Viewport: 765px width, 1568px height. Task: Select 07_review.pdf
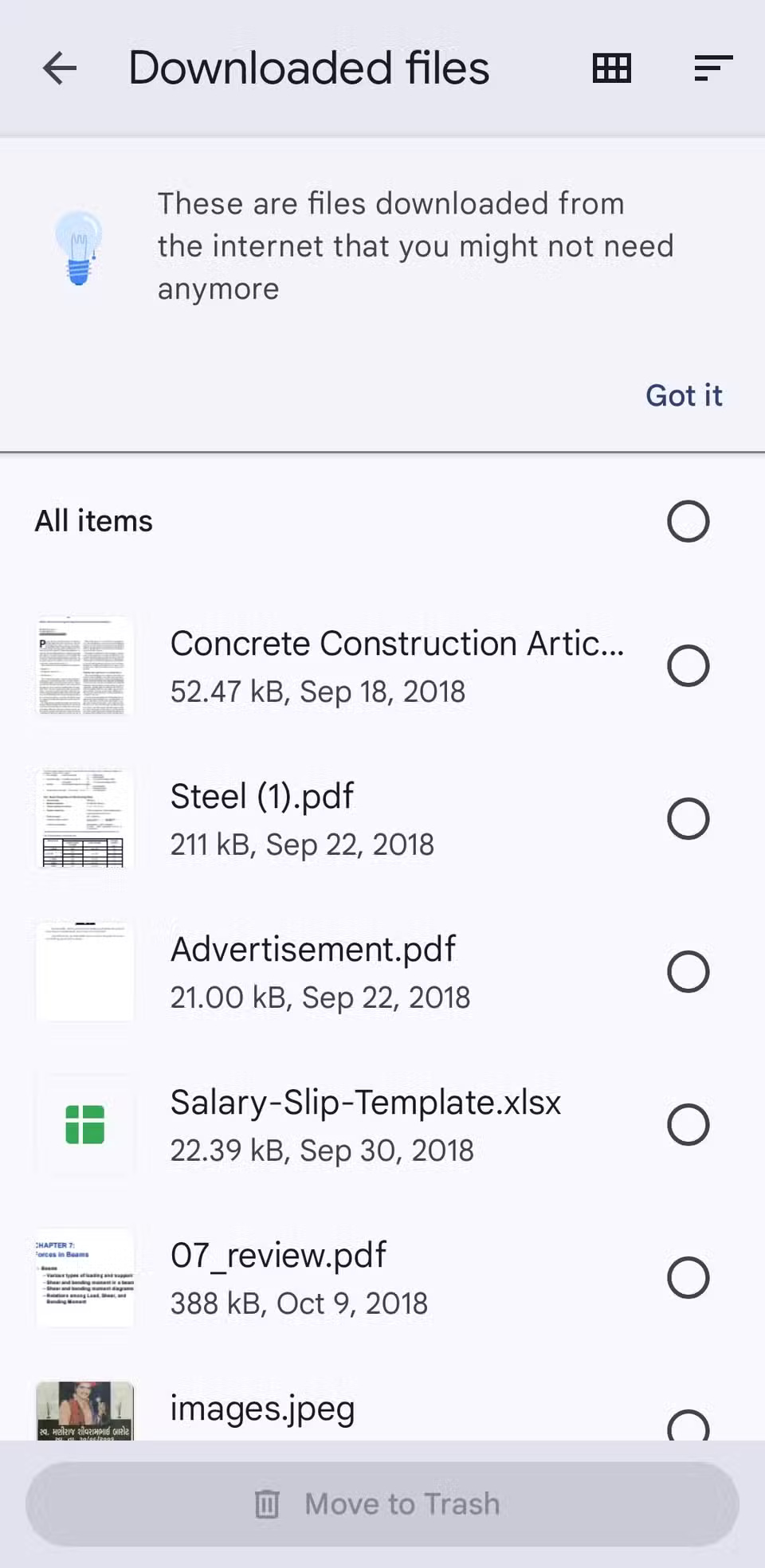coord(688,1278)
